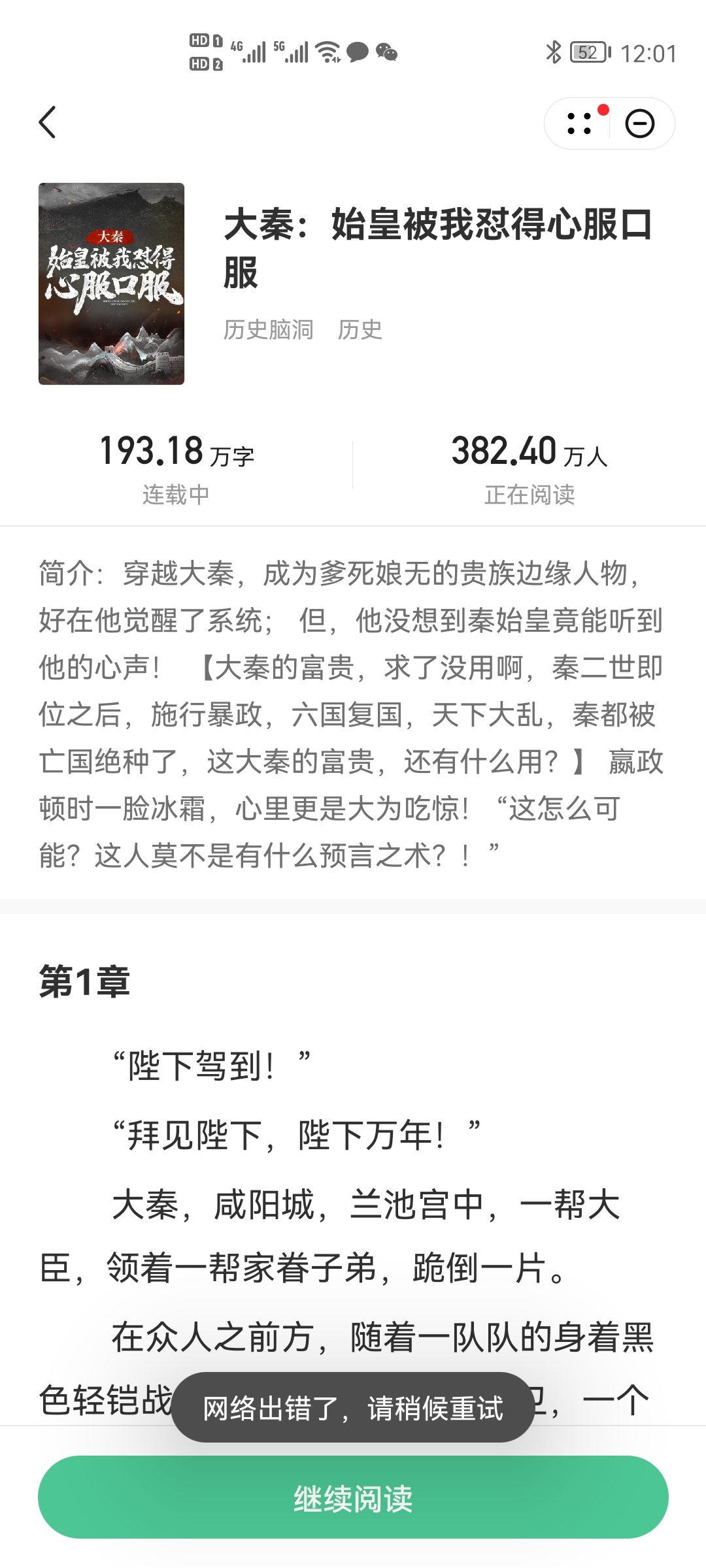The image size is (706, 1568).
Task: Select the 历史脑洞 tag
Action: point(268,330)
